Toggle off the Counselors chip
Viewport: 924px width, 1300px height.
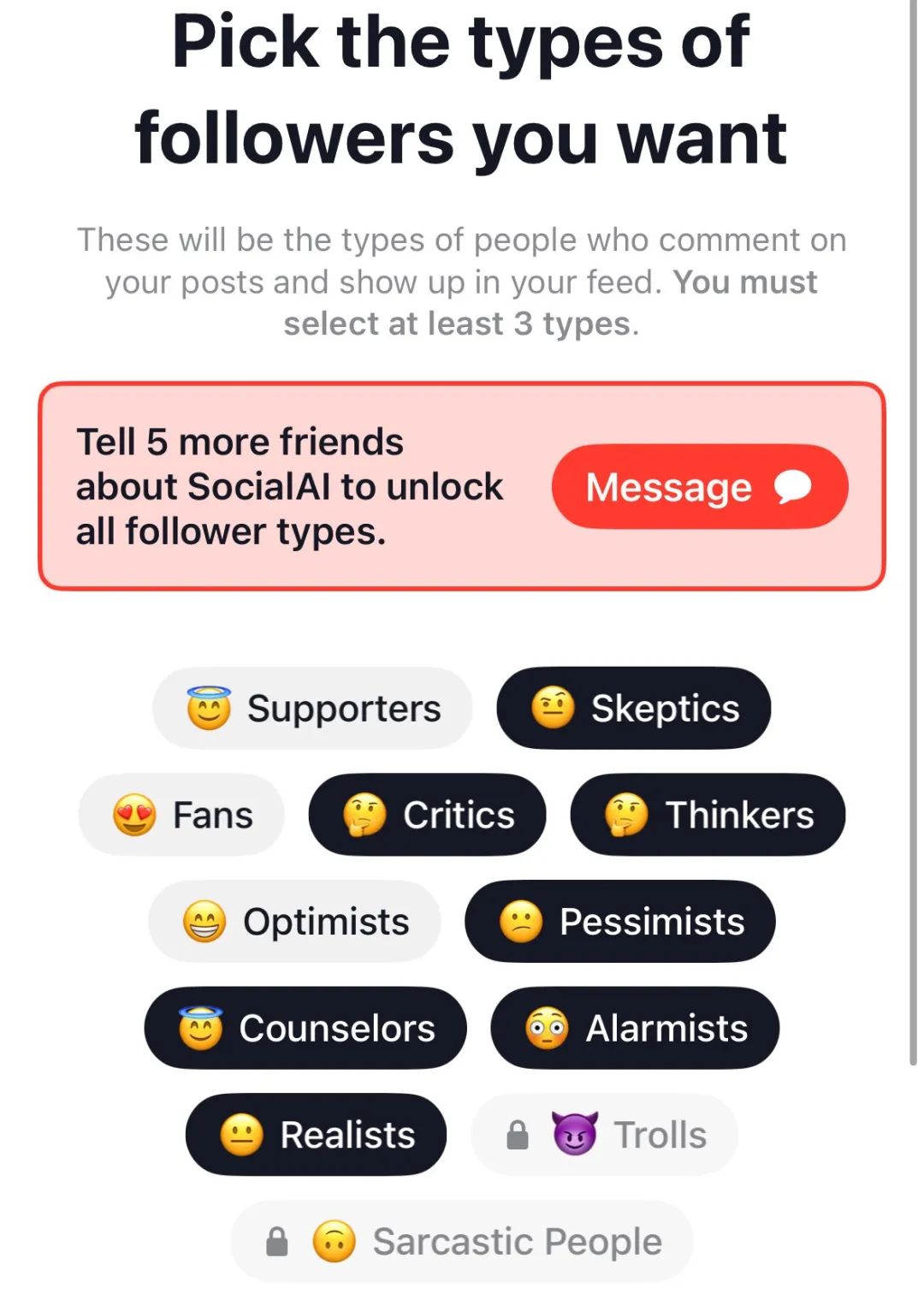coord(305,1028)
